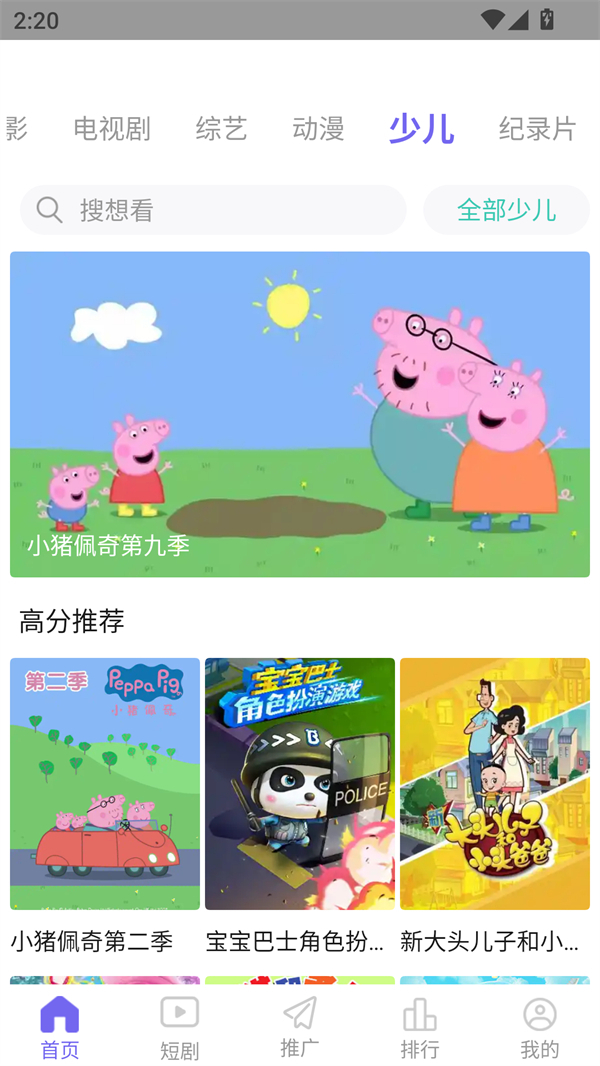Open the 小猪佩奇第九季 banner
The height and width of the screenshot is (1066, 600).
tap(300, 414)
